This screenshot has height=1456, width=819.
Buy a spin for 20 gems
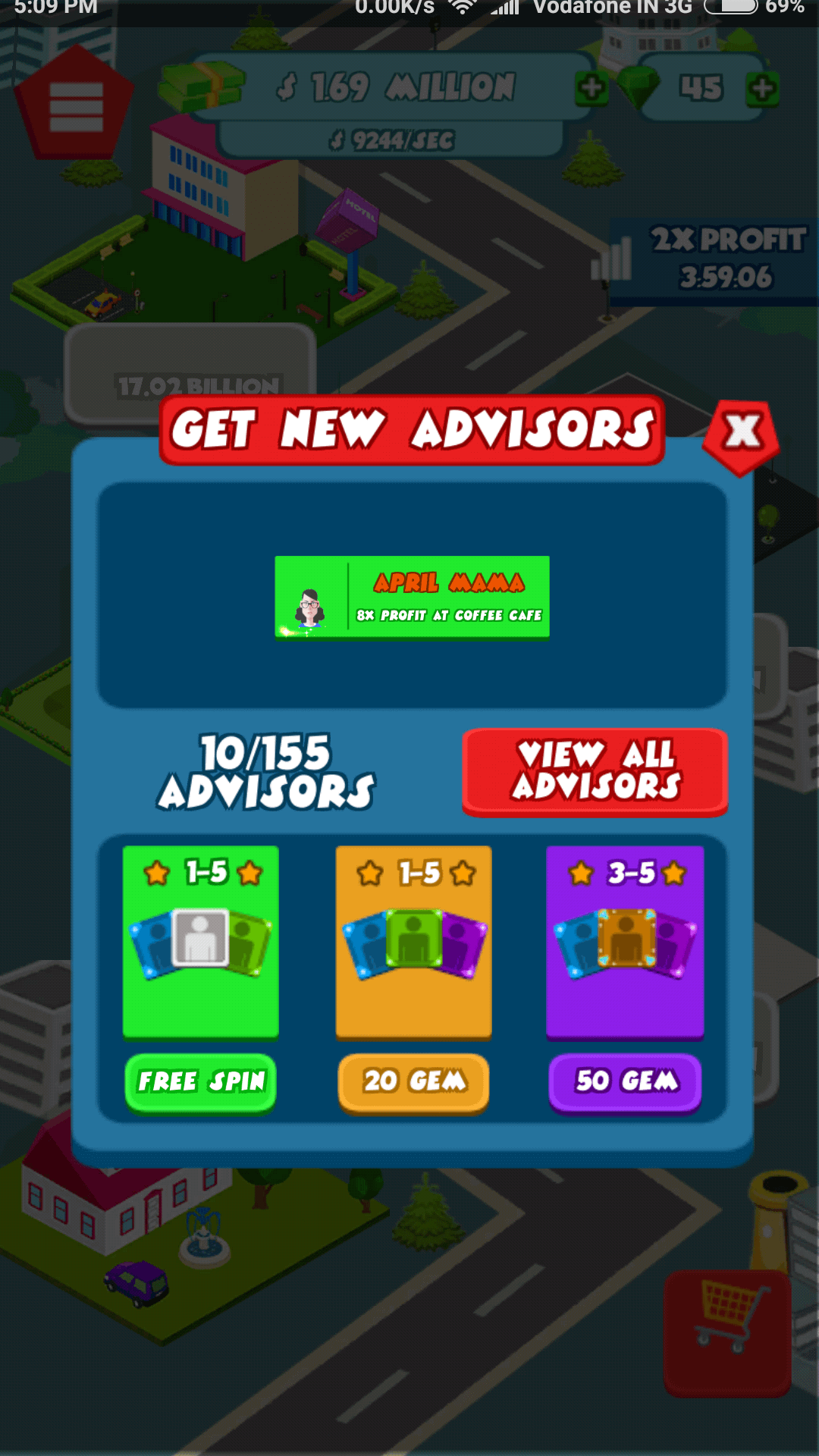pos(413,1082)
